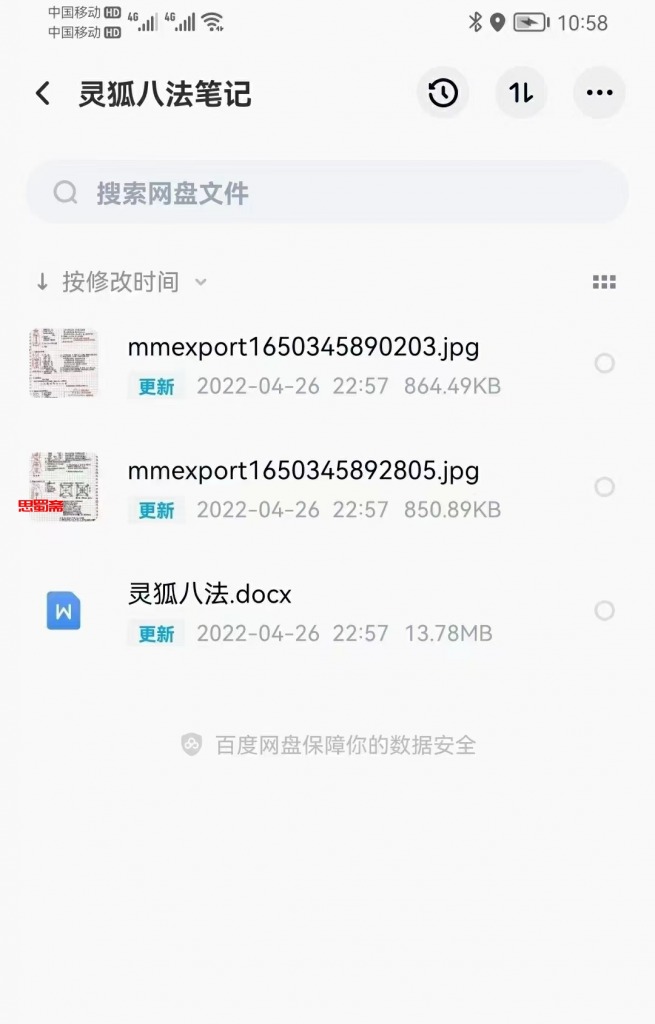Open the recent history clock icon

tap(443, 94)
